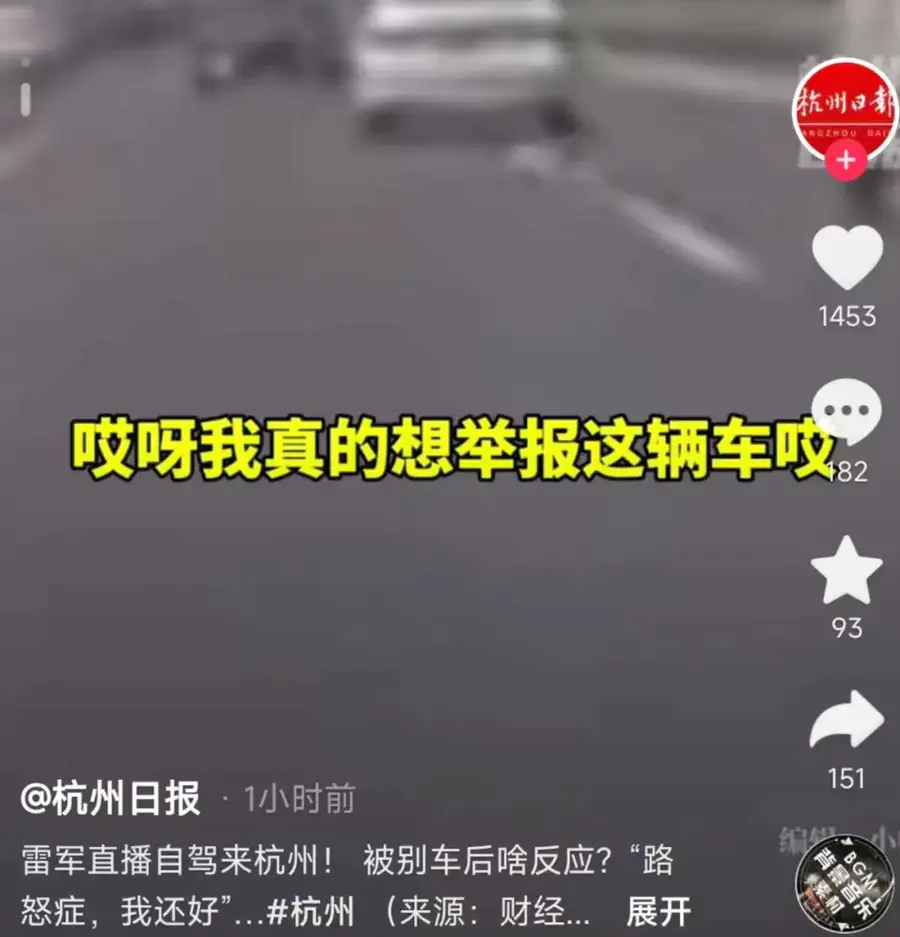Image resolution: width=900 pixels, height=937 pixels.
Task: Share this video via the arrow icon
Action: pos(846,720)
